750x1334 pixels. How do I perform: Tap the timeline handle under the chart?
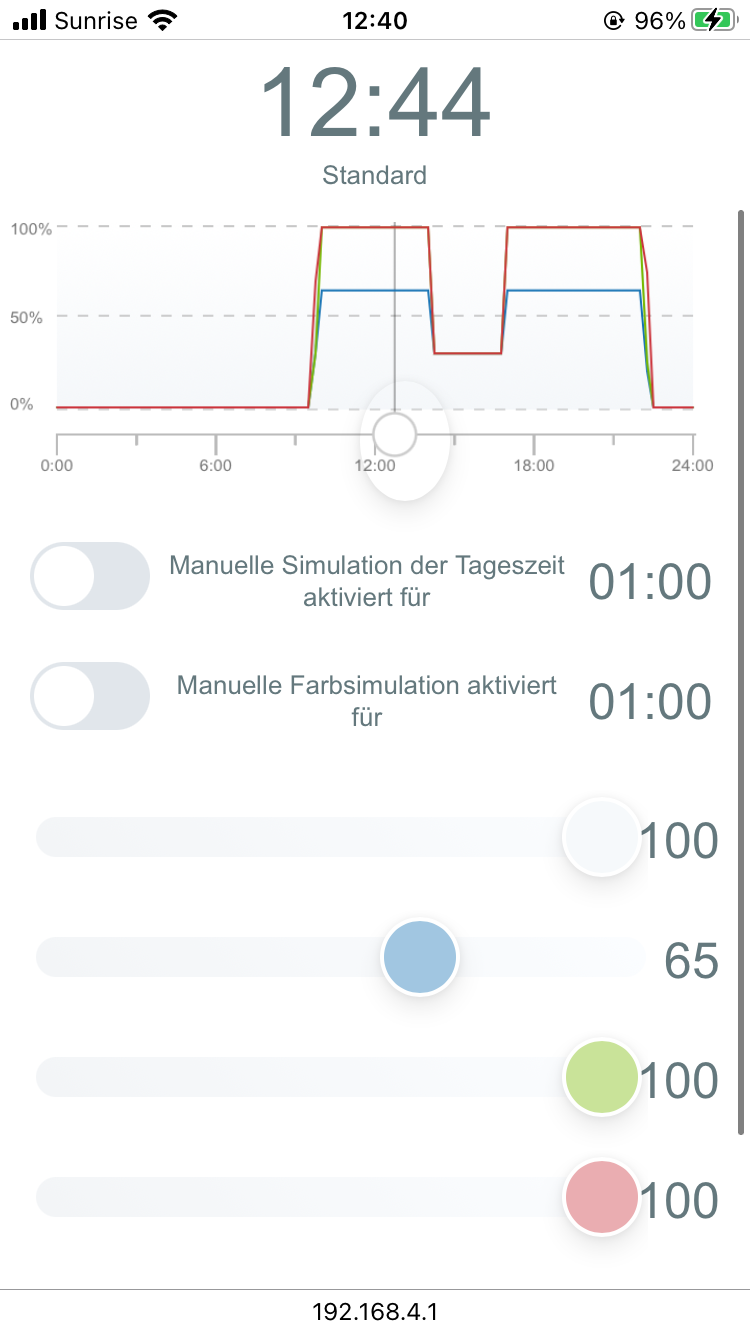(x=394, y=435)
